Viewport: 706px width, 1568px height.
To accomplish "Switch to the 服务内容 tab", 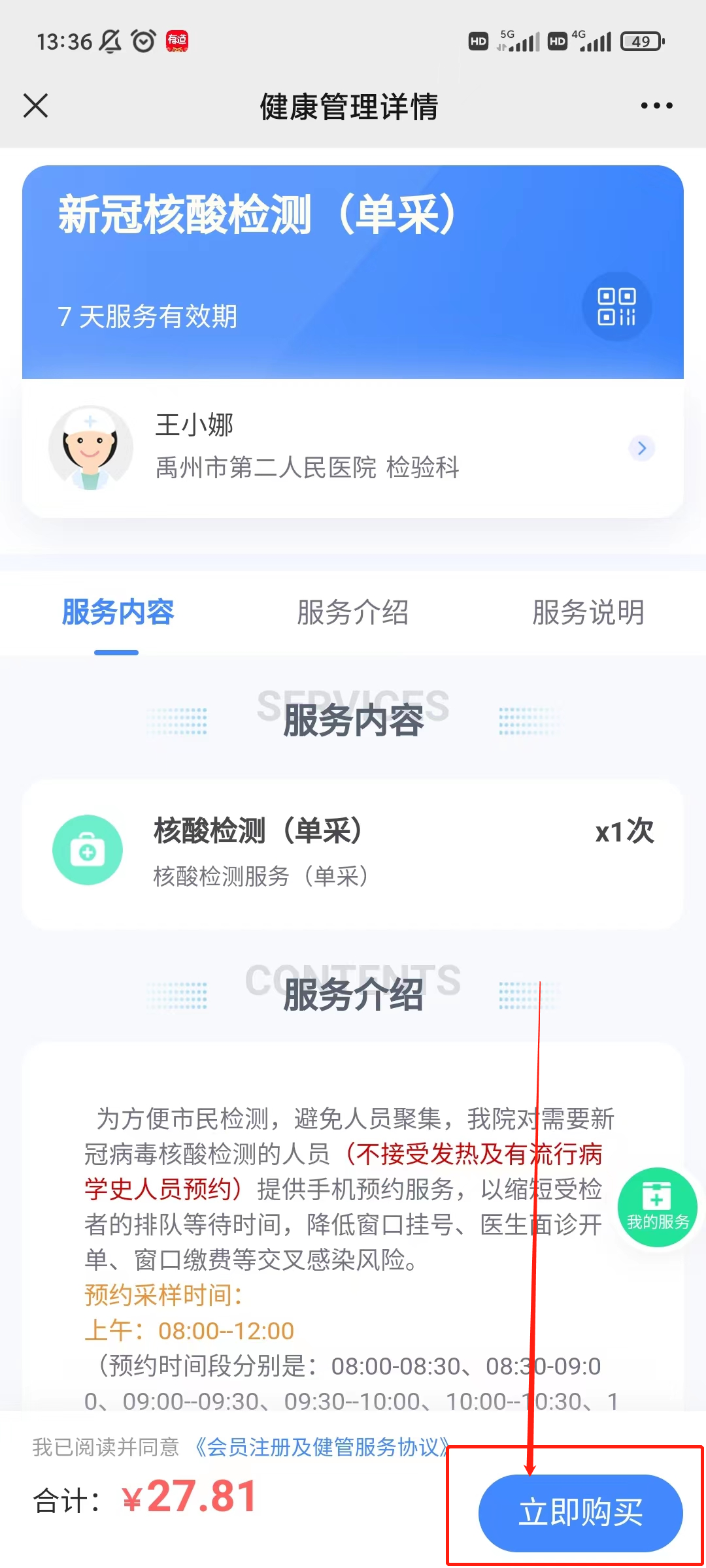I will (118, 613).
